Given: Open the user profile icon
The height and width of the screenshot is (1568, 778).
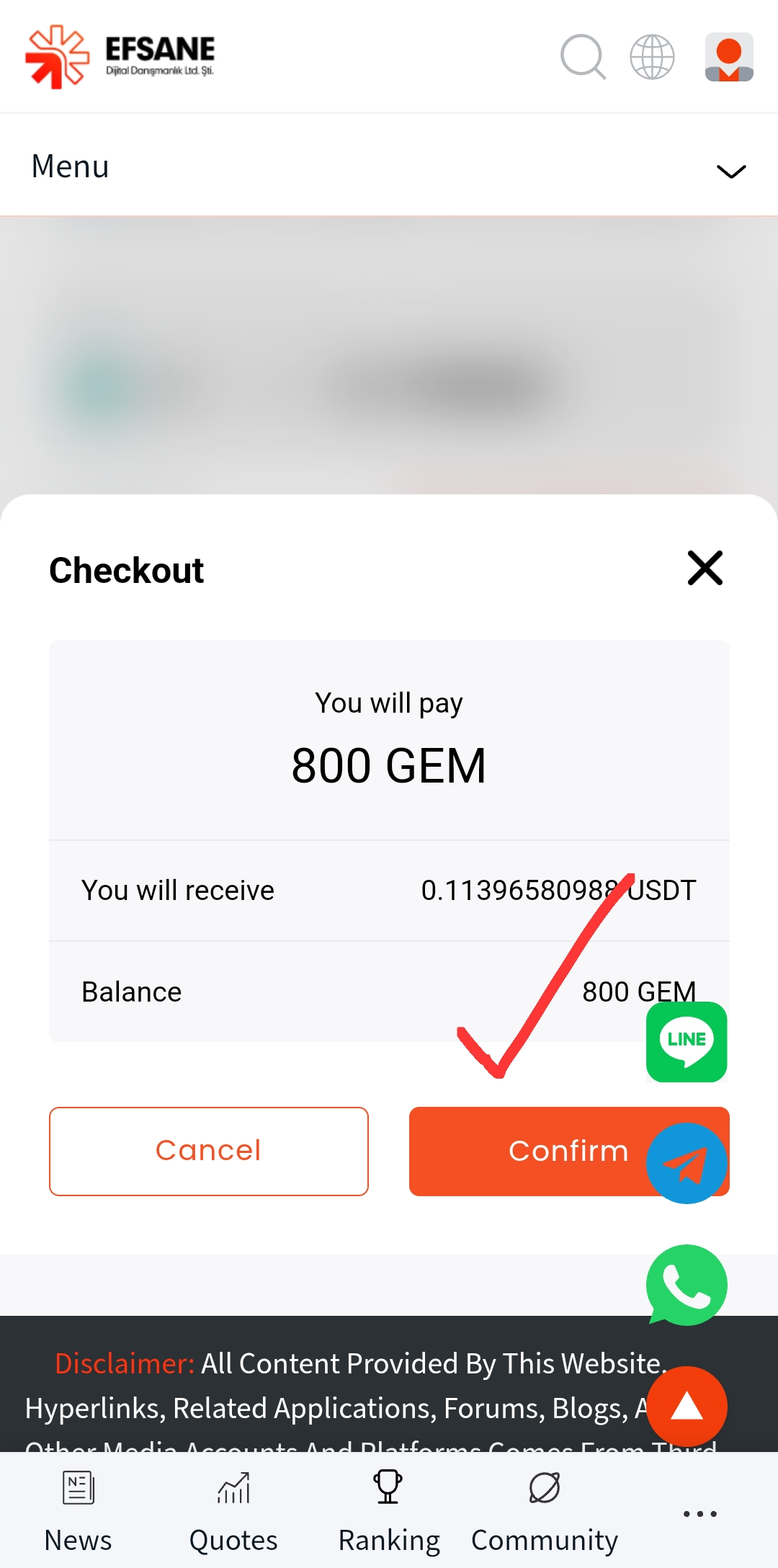Looking at the screenshot, I should [729, 57].
